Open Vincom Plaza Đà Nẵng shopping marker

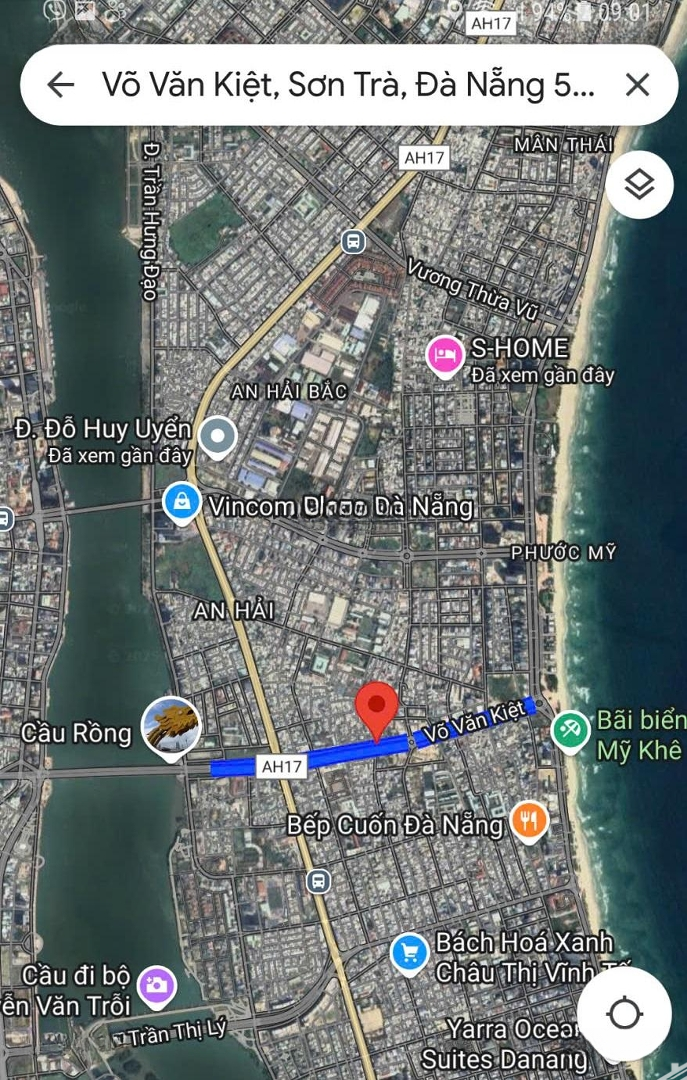(181, 503)
